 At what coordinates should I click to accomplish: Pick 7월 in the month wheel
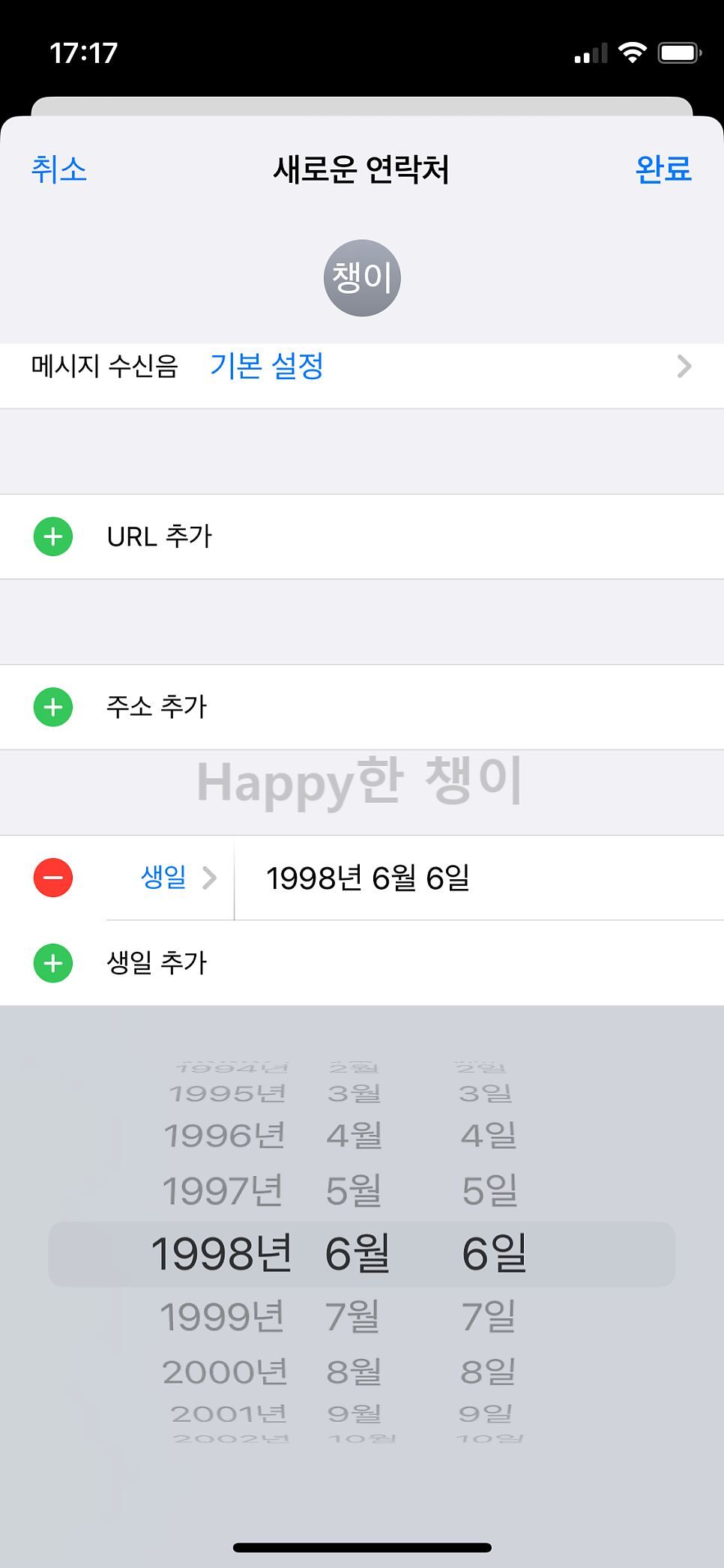coord(352,1316)
